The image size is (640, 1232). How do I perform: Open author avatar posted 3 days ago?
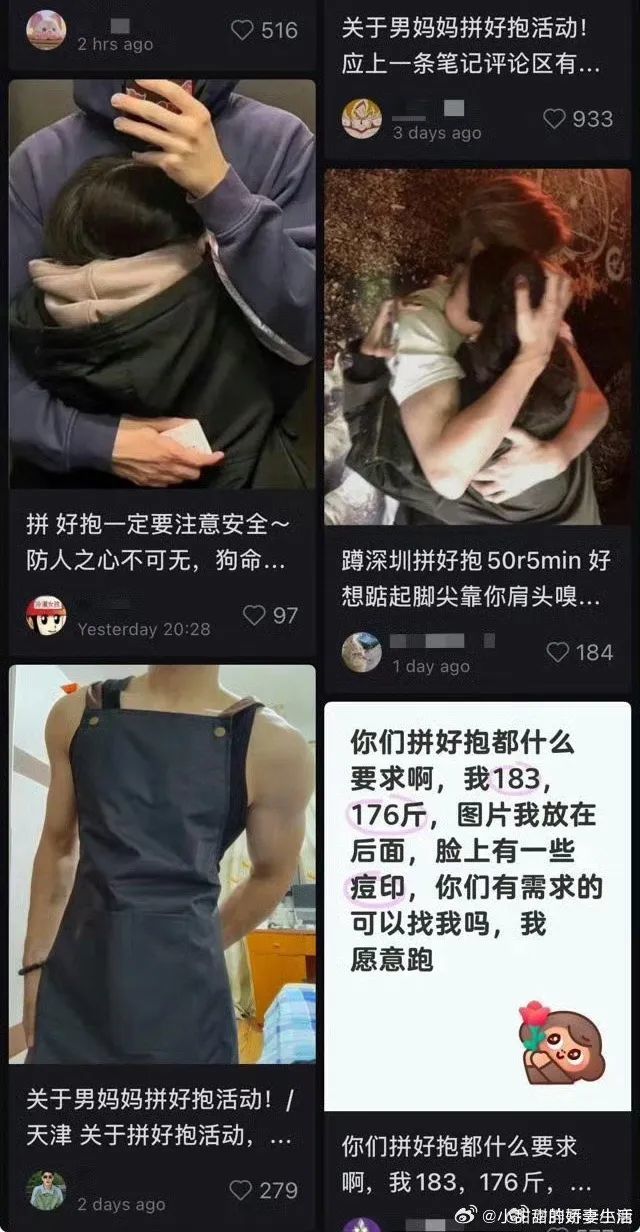pyautogui.click(x=362, y=119)
